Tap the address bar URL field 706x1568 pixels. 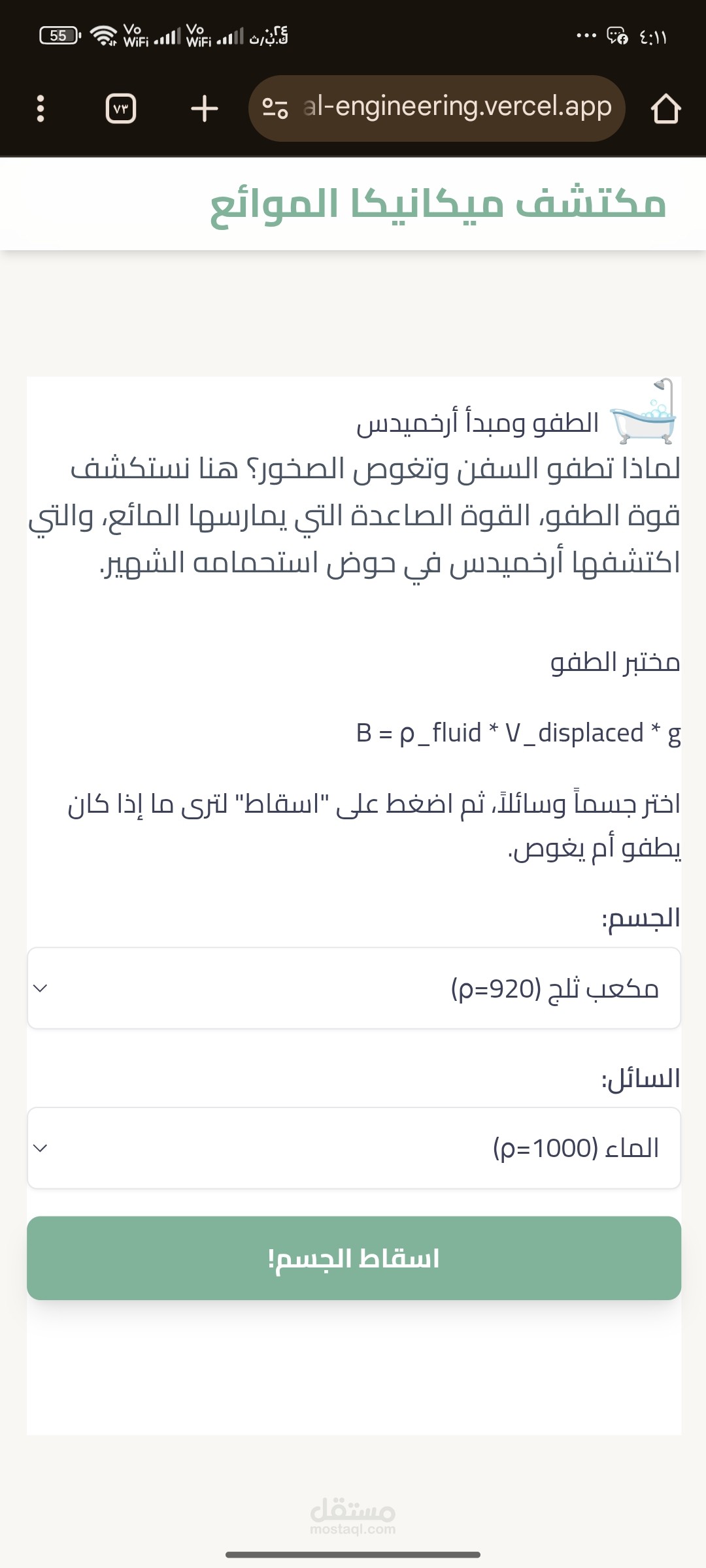coord(437,108)
